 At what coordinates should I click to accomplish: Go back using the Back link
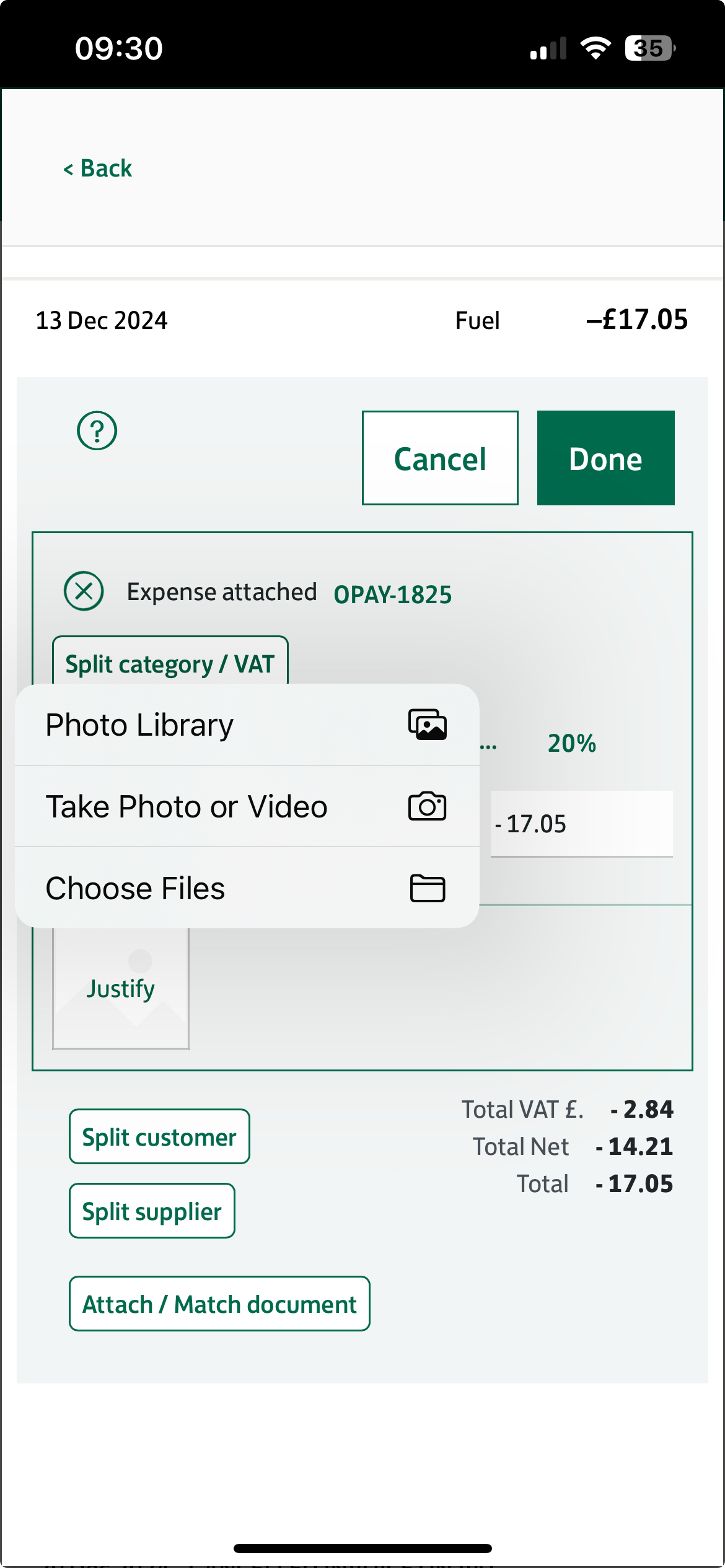[98, 168]
